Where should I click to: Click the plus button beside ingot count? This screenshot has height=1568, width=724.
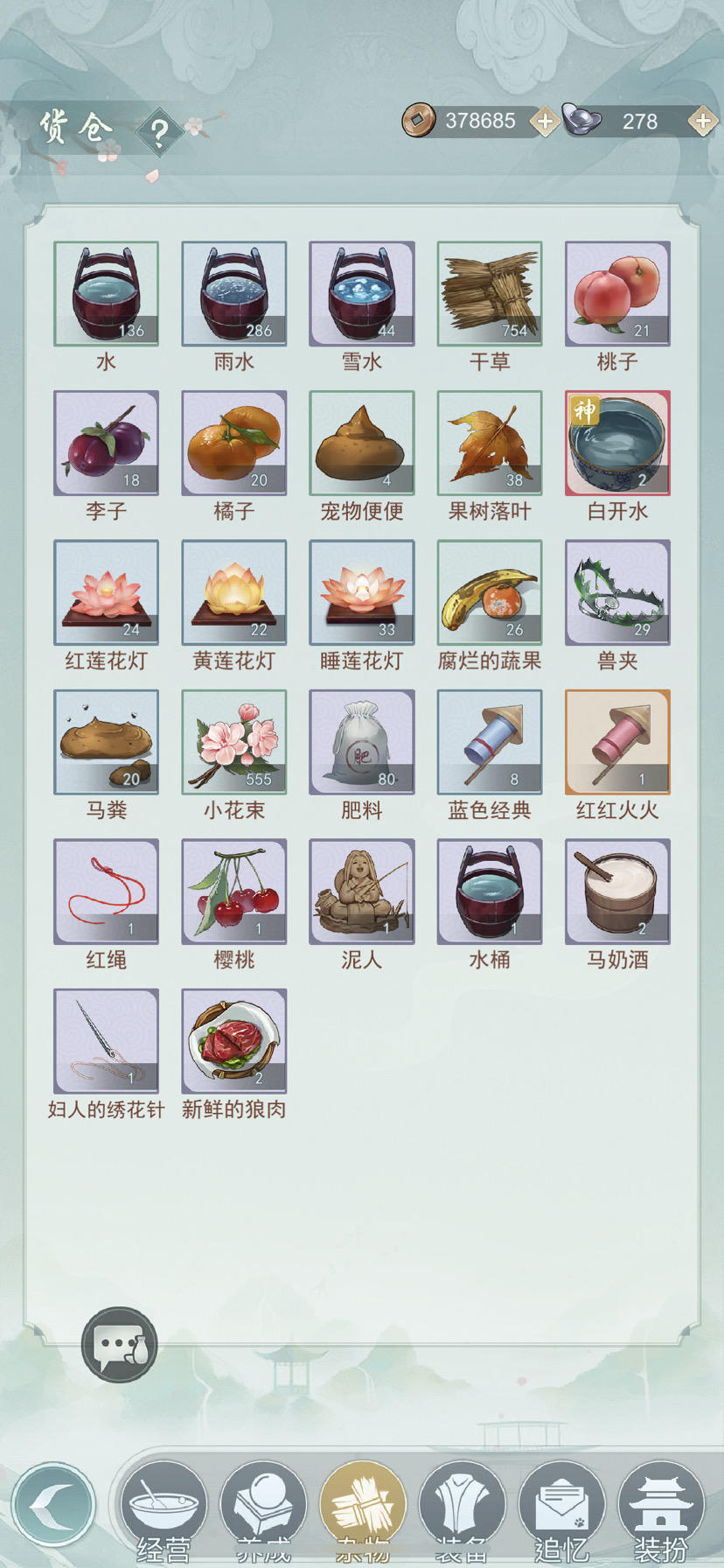(x=702, y=121)
